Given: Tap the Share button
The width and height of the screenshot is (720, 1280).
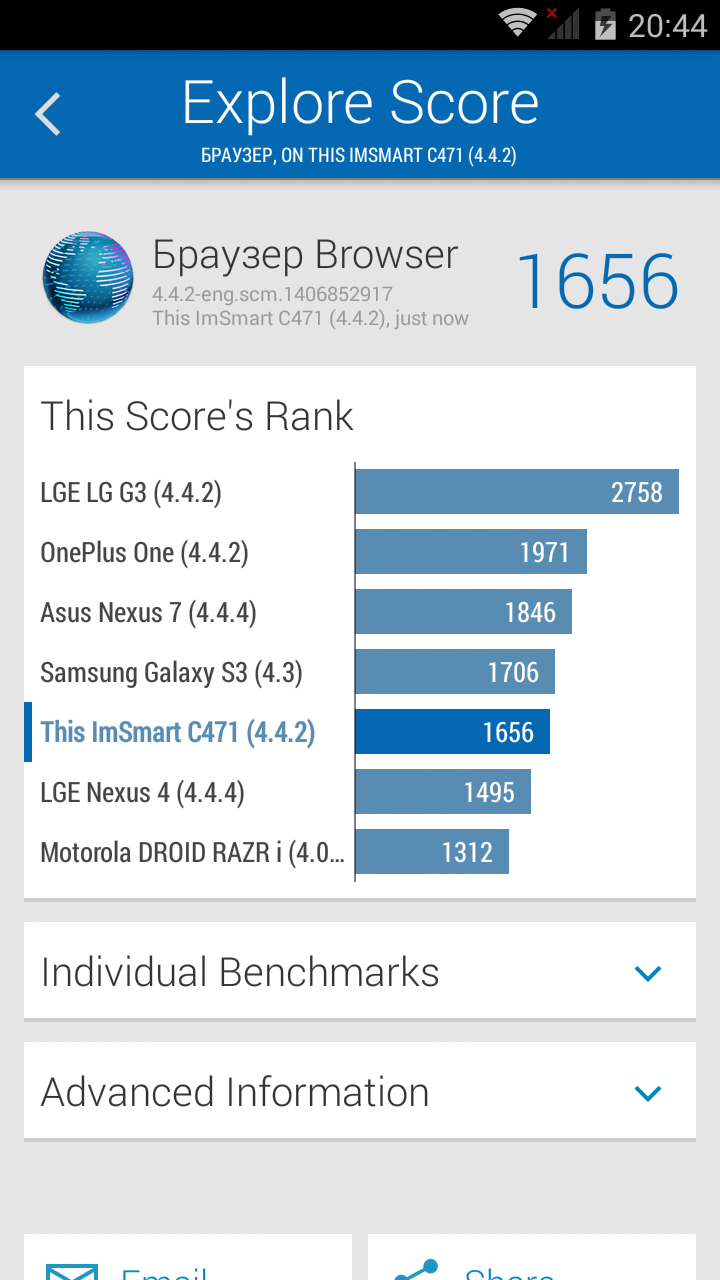Looking at the screenshot, I should pos(532,1257).
